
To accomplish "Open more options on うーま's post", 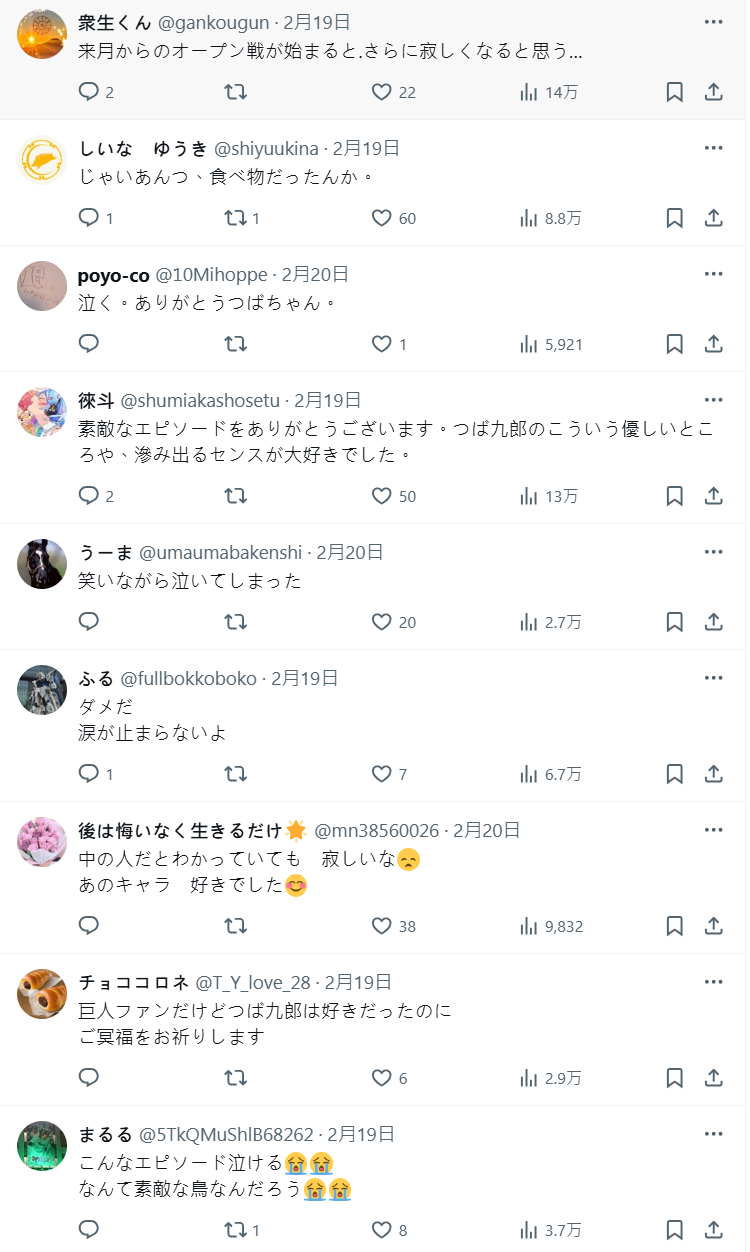I will click(713, 552).
